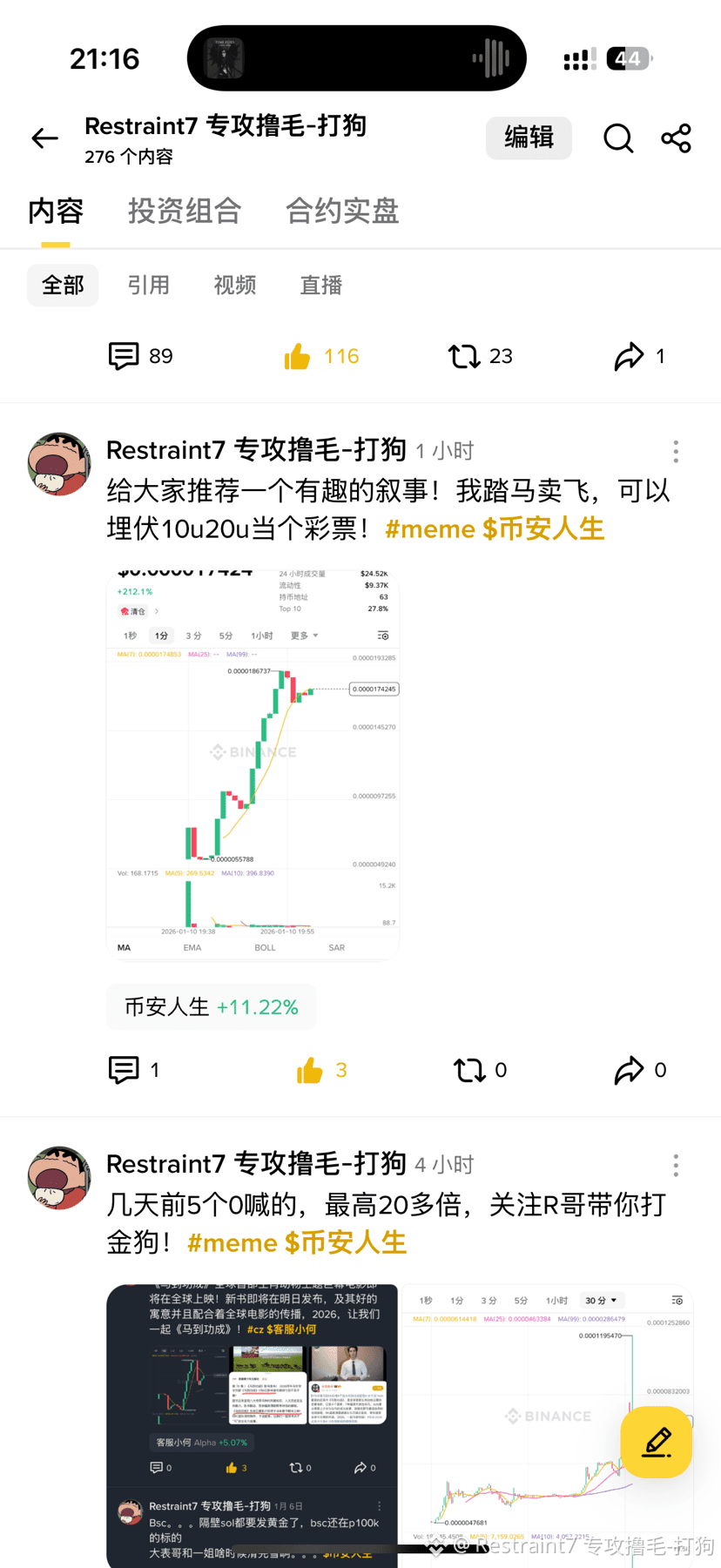
Task: Share this profile page
Action: [676, 138]
